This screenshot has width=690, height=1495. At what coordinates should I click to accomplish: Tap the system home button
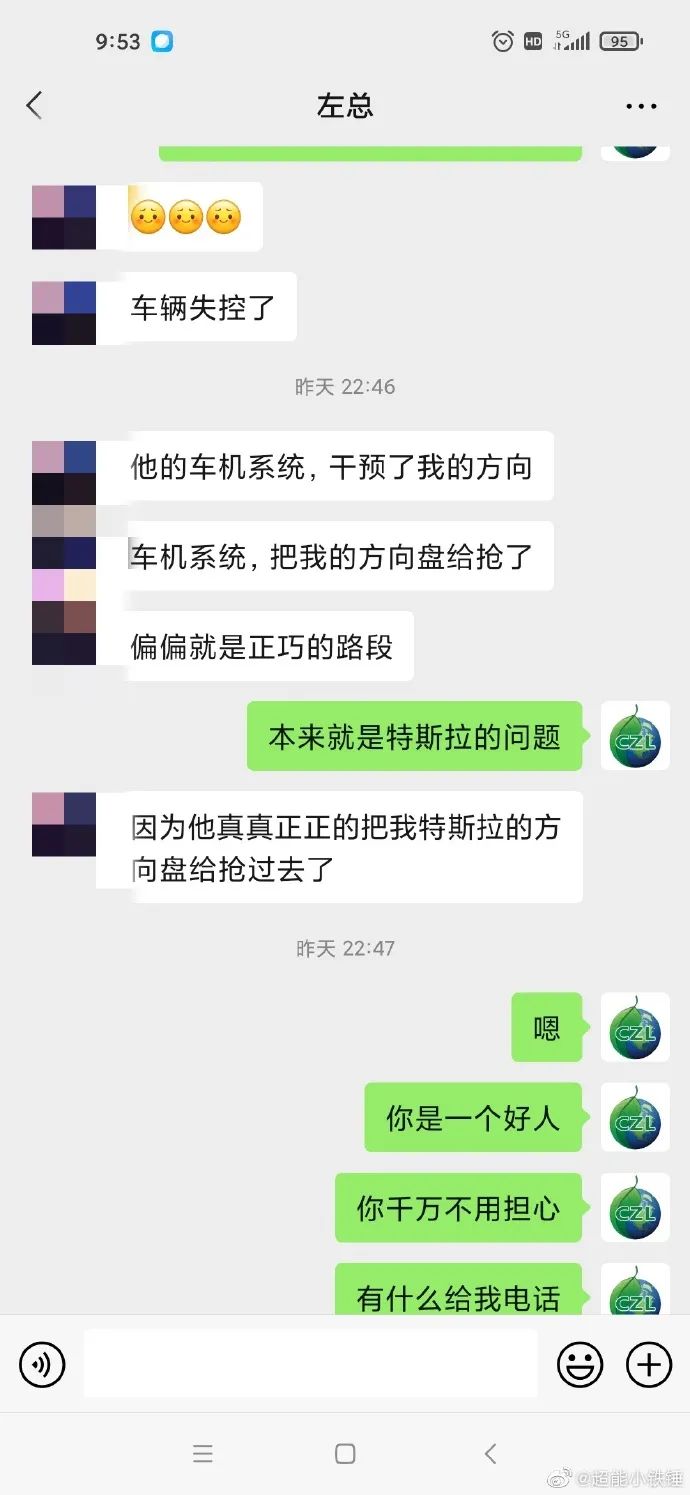click(345, 1453)
